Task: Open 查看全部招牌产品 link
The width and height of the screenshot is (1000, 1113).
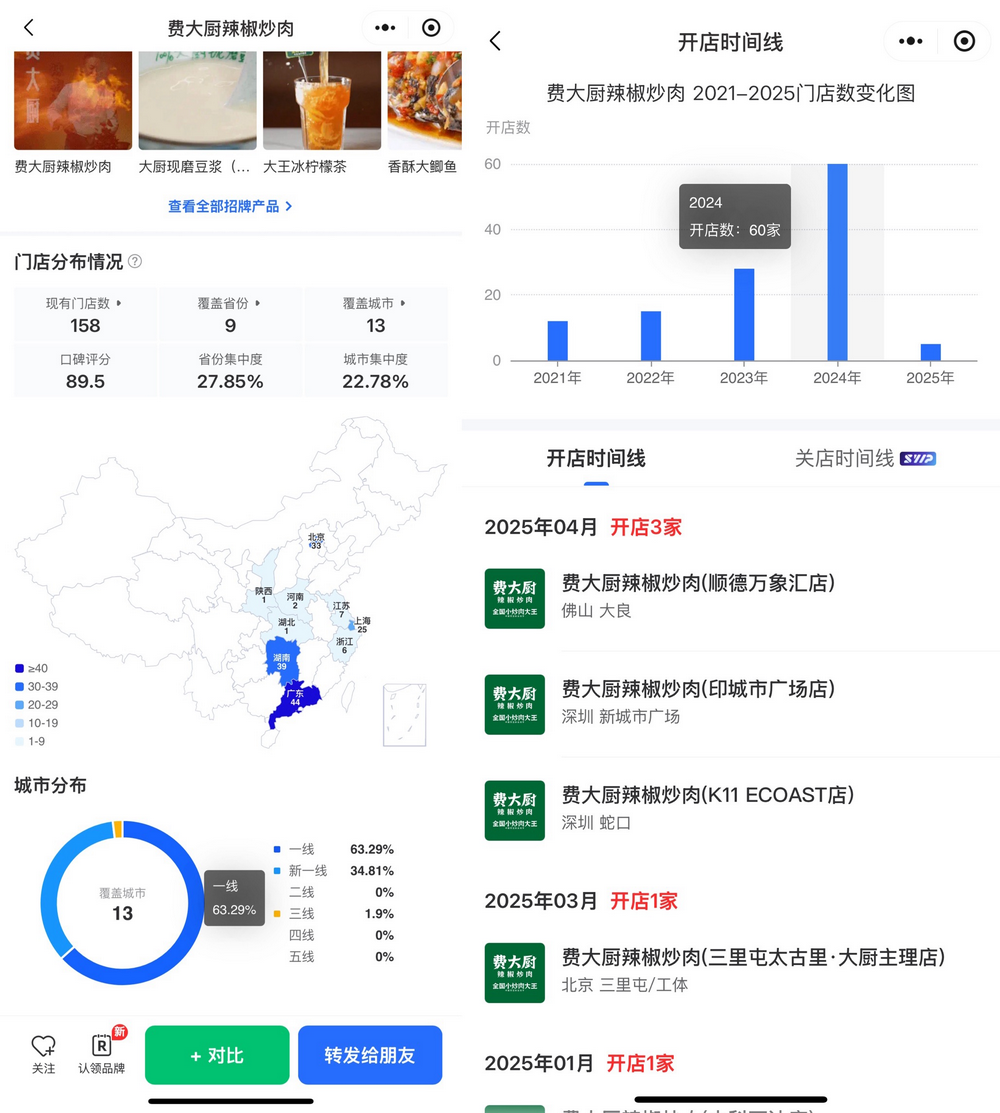Action: [x=230, y=206]
